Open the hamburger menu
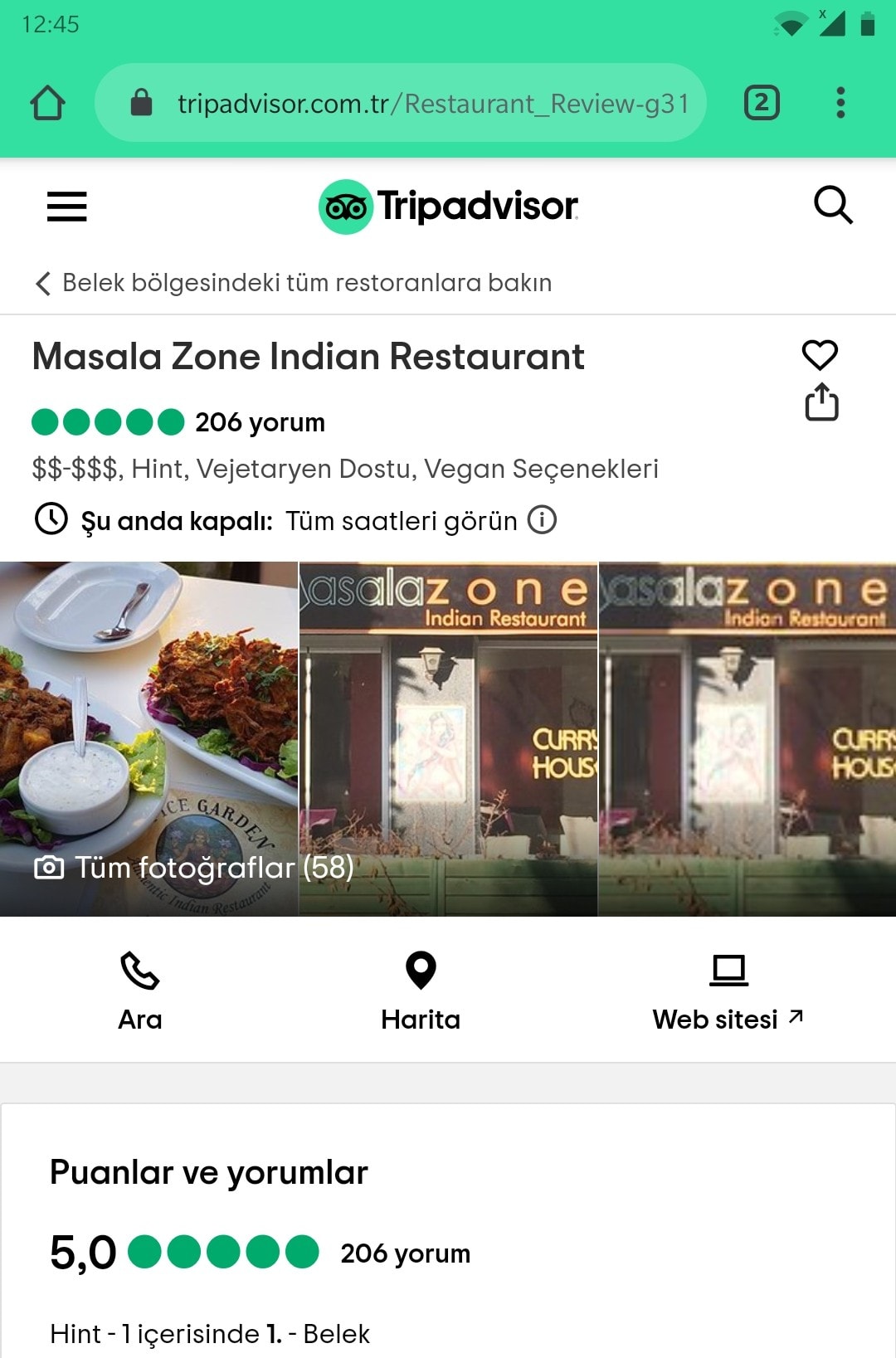The image size is (896, 1358). click(x=66, y=207)
